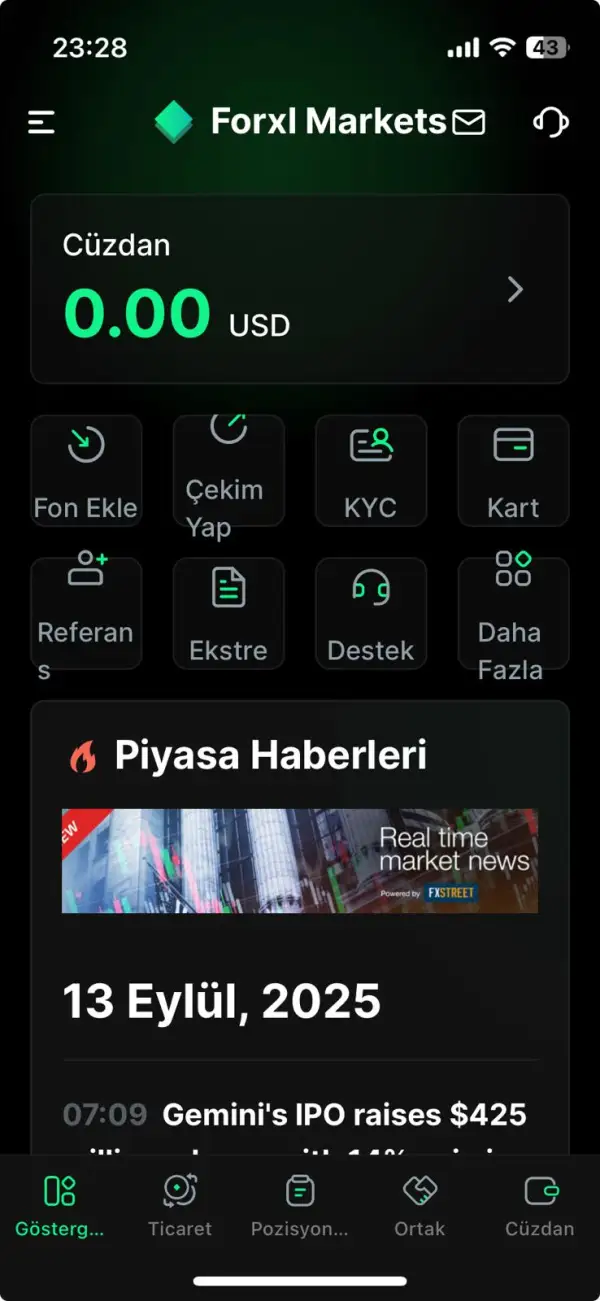600x1301 pixels.
Task: Open Çekim Yap withdrawal option
Action: pyautogui.click(x=228, y=470)
